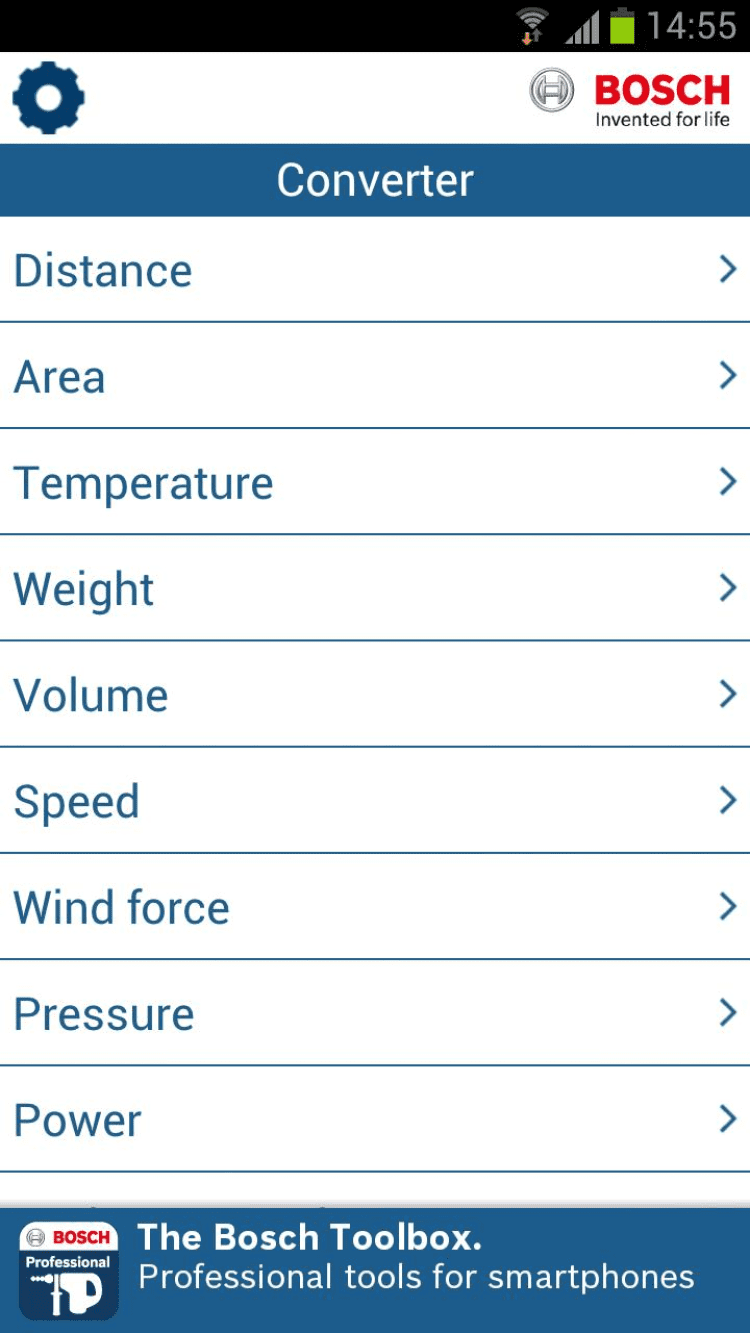Tap the Power conversion row
750x1333 pixels.
coord(375,1118)
